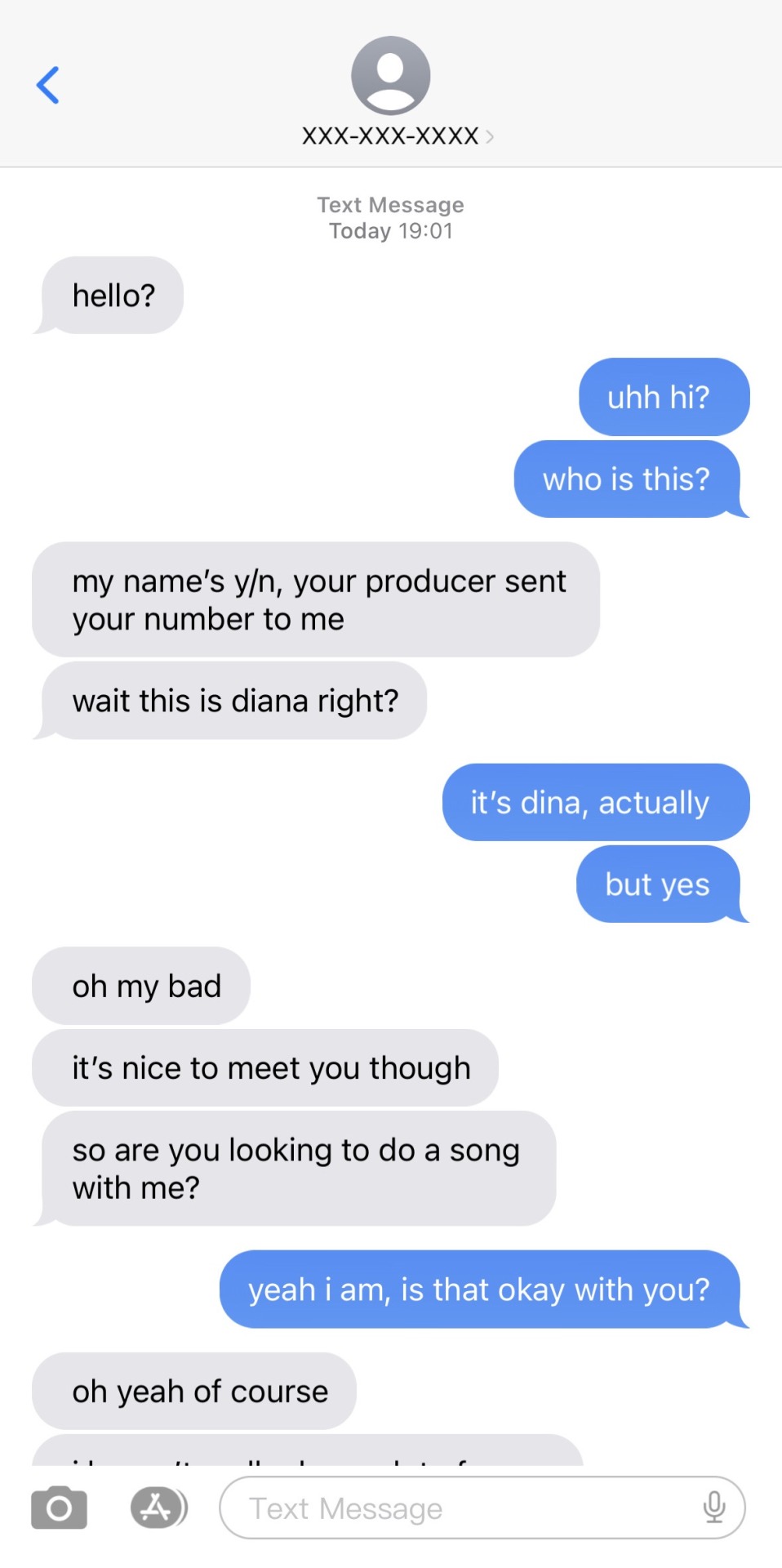Open the App Store apps drawer
This screenshot has width=782, height=1568.
pos(158,1508)
